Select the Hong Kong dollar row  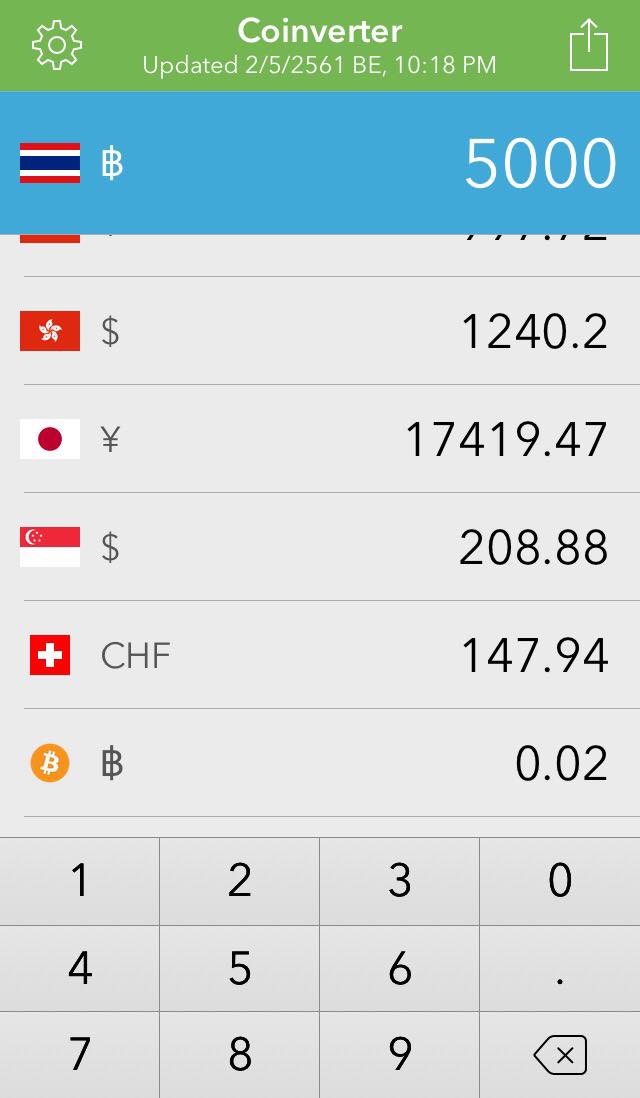[x=320, y=331]
